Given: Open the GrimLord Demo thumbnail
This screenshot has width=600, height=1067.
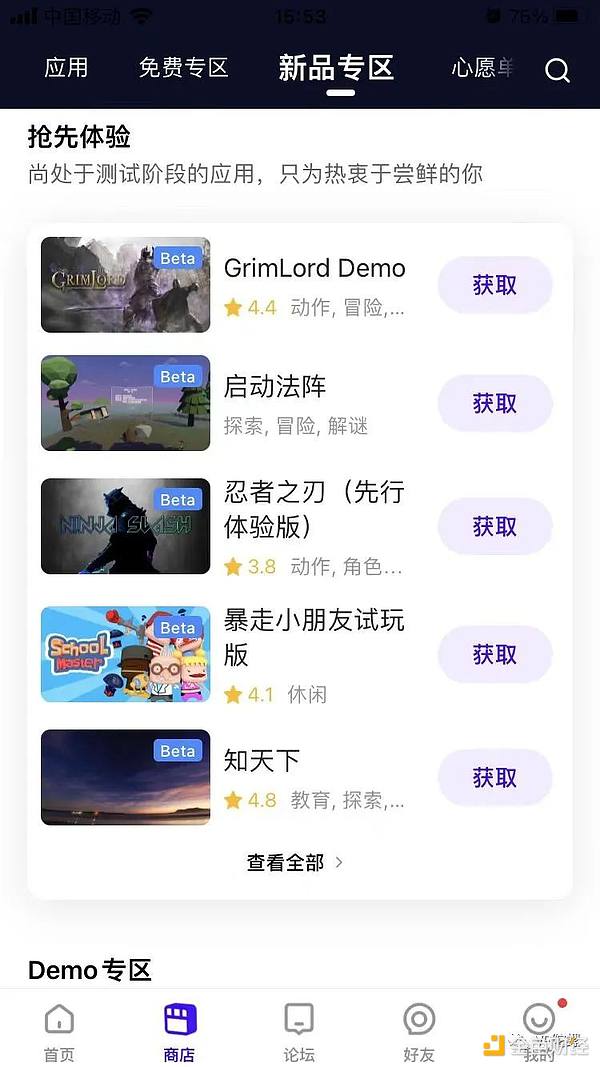Looking at the screenshot, I should 126,285.
